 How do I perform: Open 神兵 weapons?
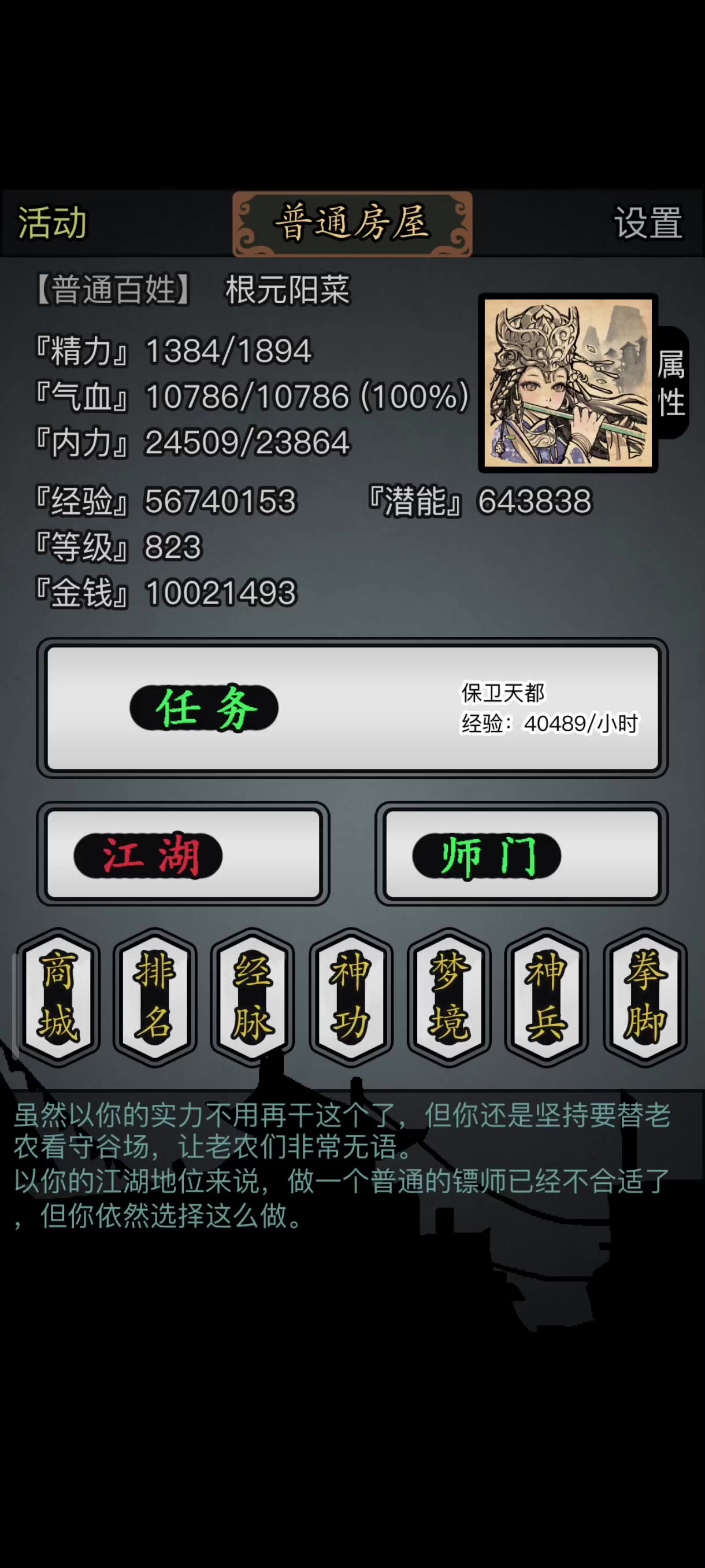point(546,997)
